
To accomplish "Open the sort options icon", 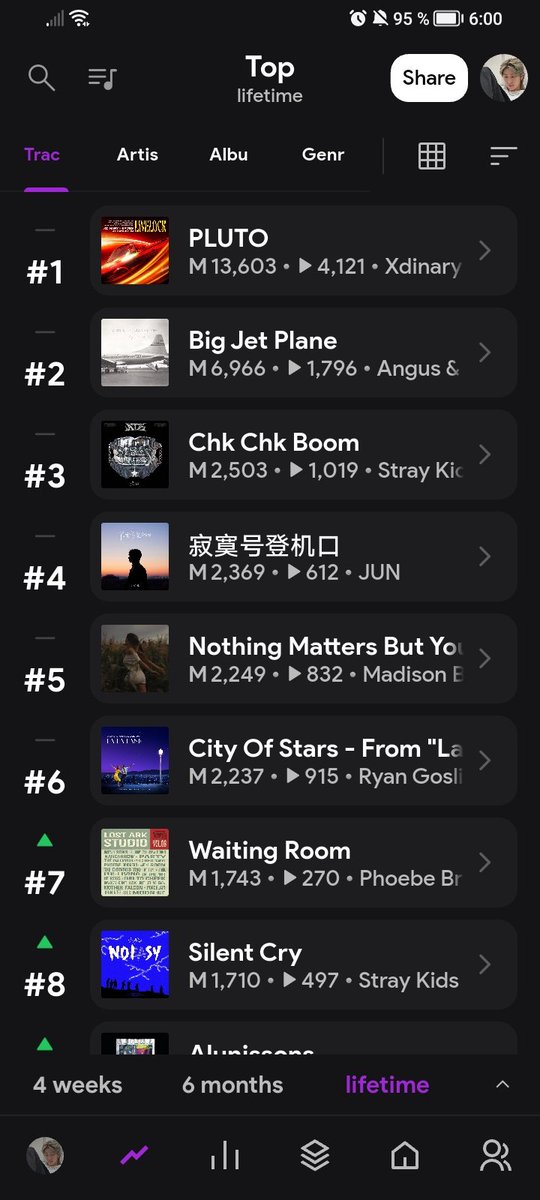I will 504,155.
